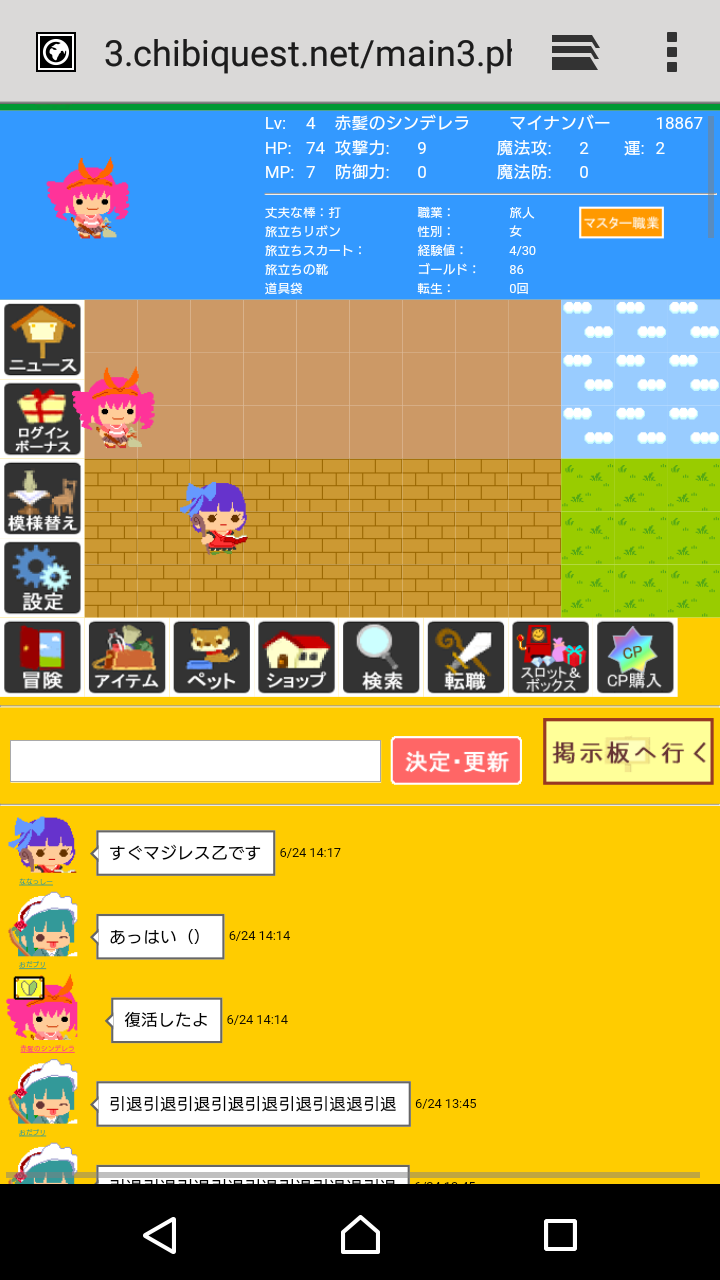
Task: Focus the chat message input field
Action: [x=196, y=761]
